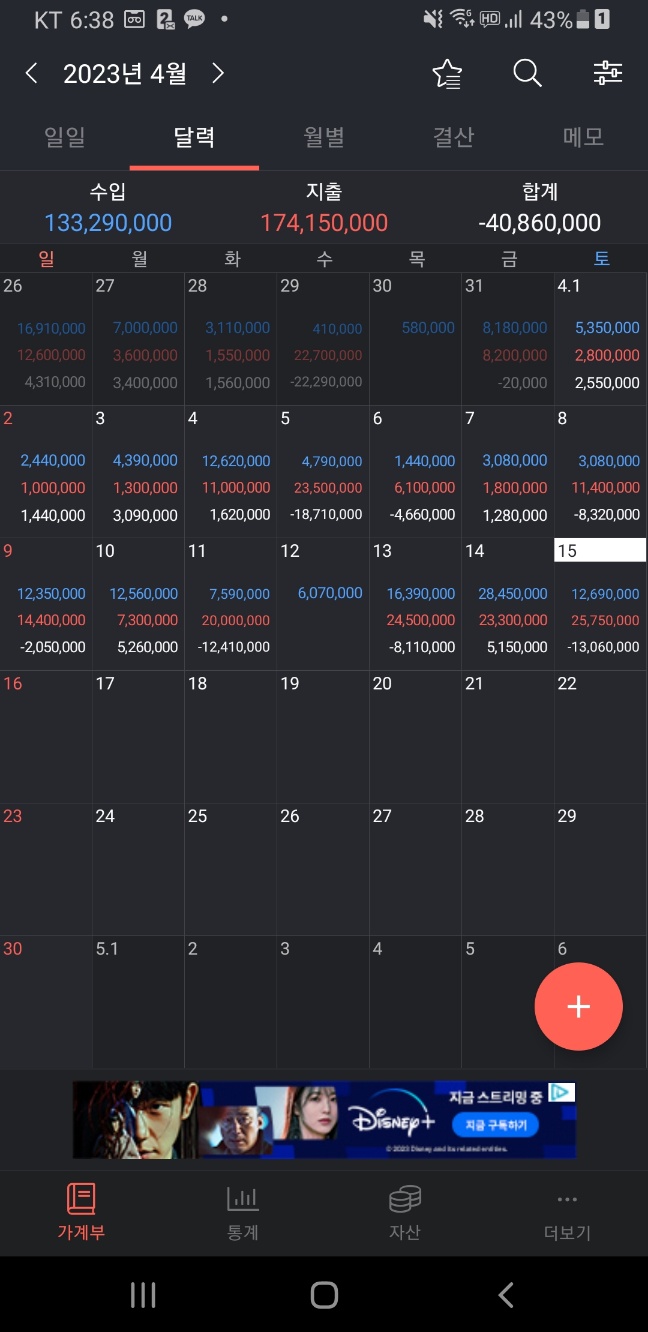Screen dimensions: 648x1332
Task: Open the highlighted day 15
Action: 600,604
